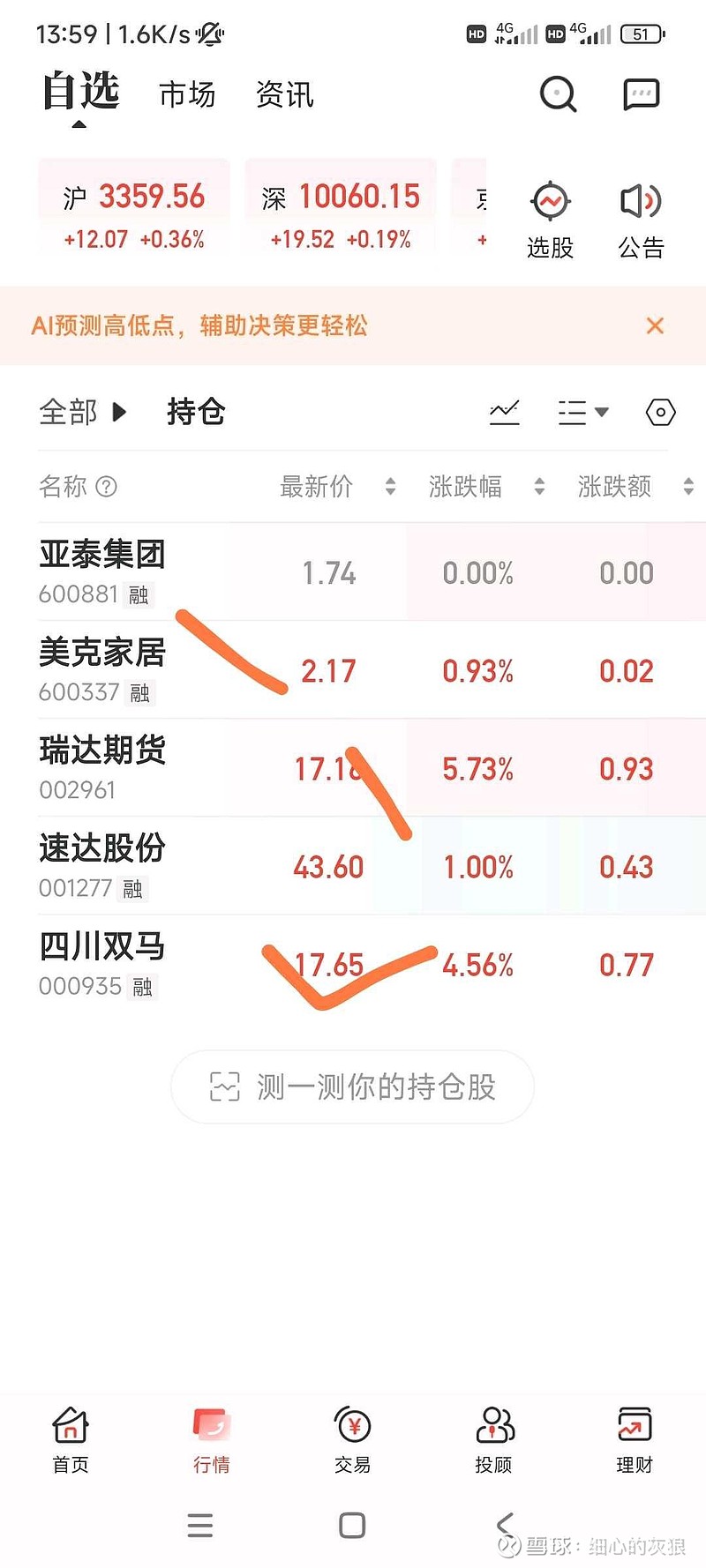The height and width of the screenshot is (1568, 706).
Task: Switch to the 市场 tab
Action: (187, 94)
